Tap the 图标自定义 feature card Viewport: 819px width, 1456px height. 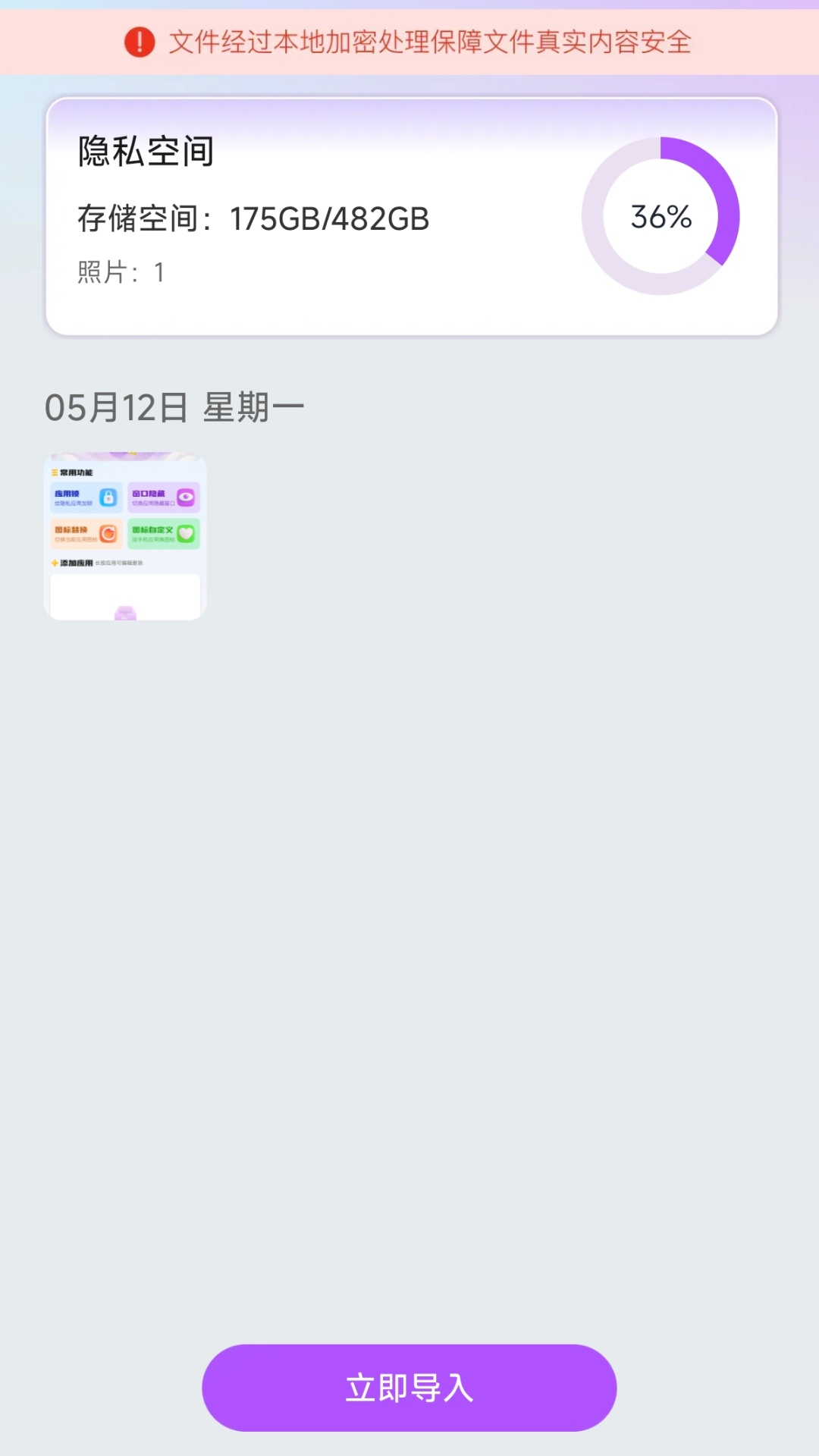click(x=163, y=533)
